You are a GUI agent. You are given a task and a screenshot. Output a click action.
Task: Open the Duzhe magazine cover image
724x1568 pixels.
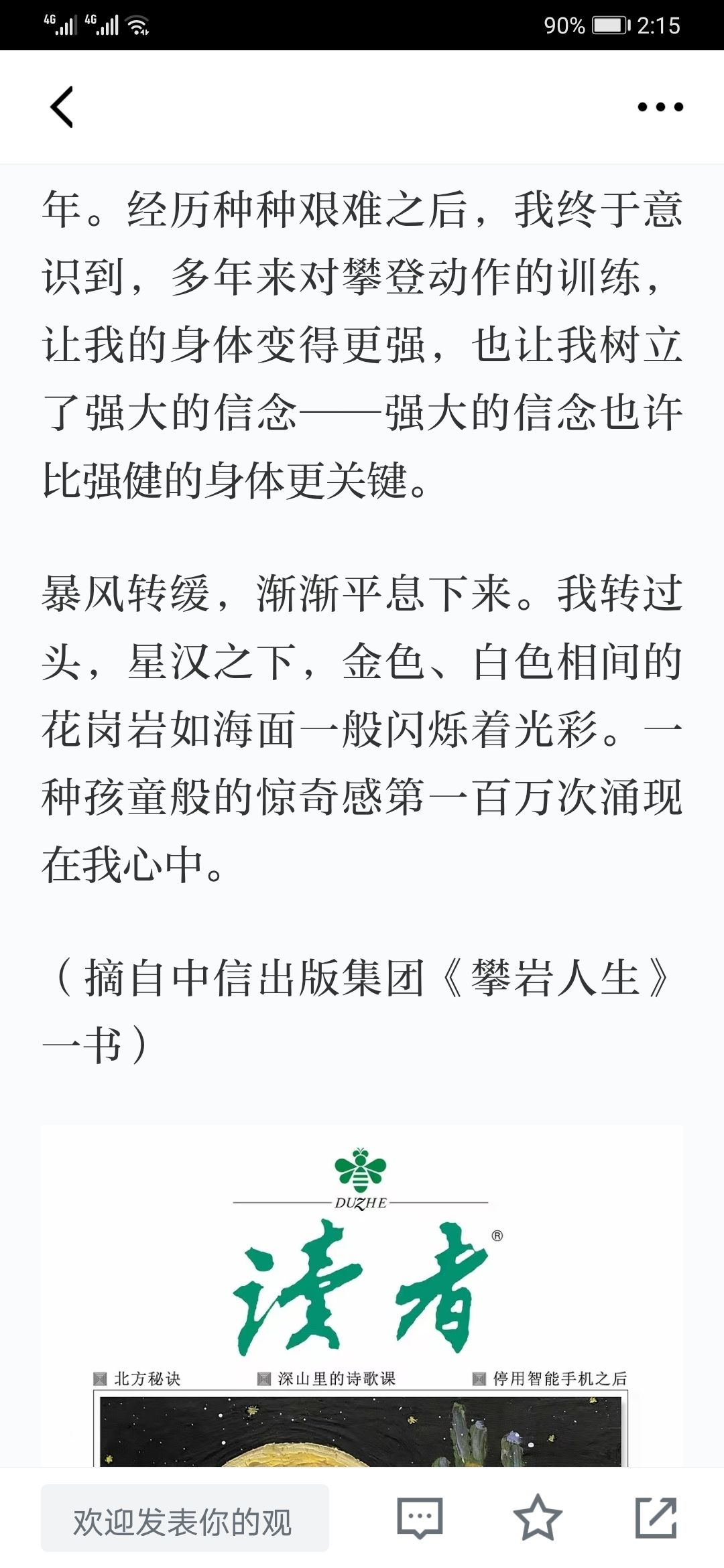click(362, 1296)
